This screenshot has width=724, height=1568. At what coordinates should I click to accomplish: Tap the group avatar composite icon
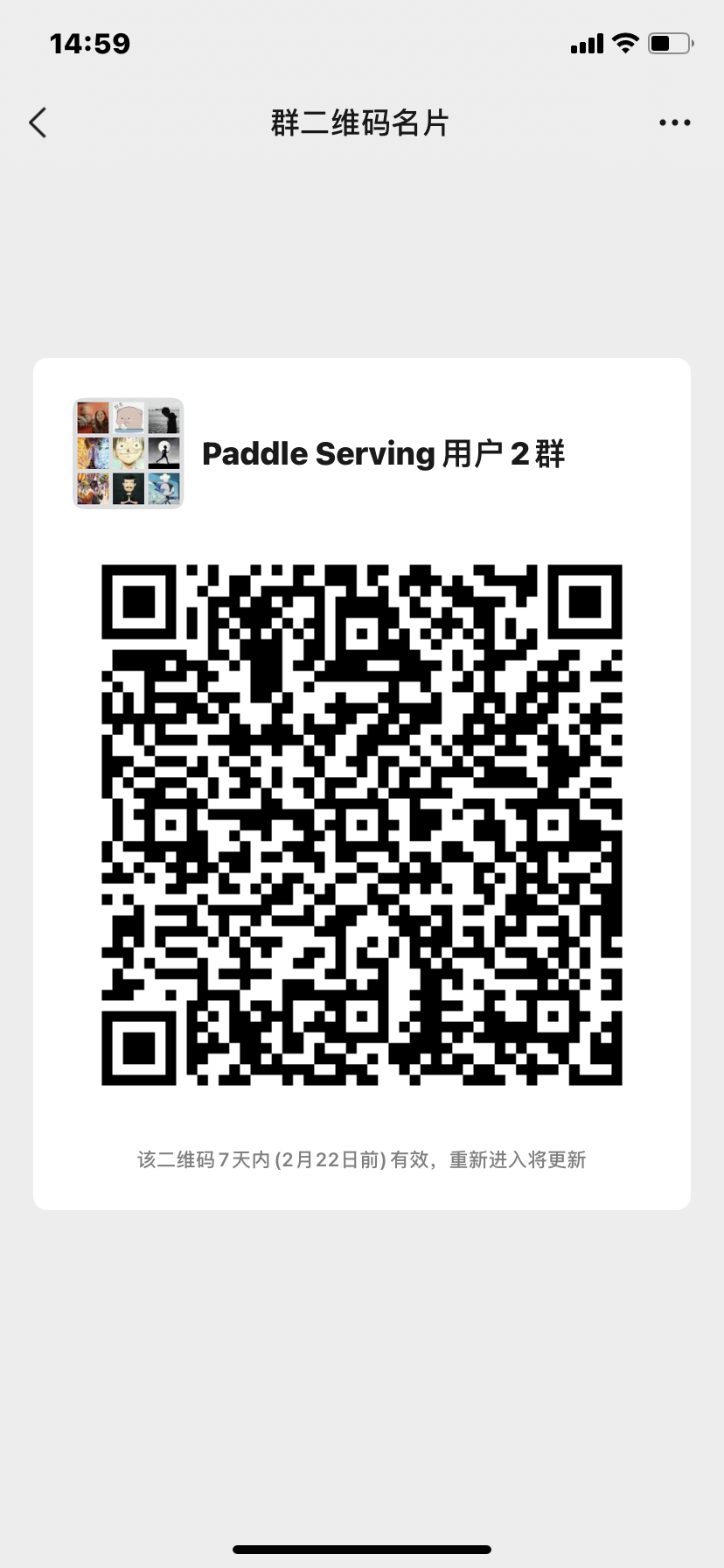(x=128, y=453)
